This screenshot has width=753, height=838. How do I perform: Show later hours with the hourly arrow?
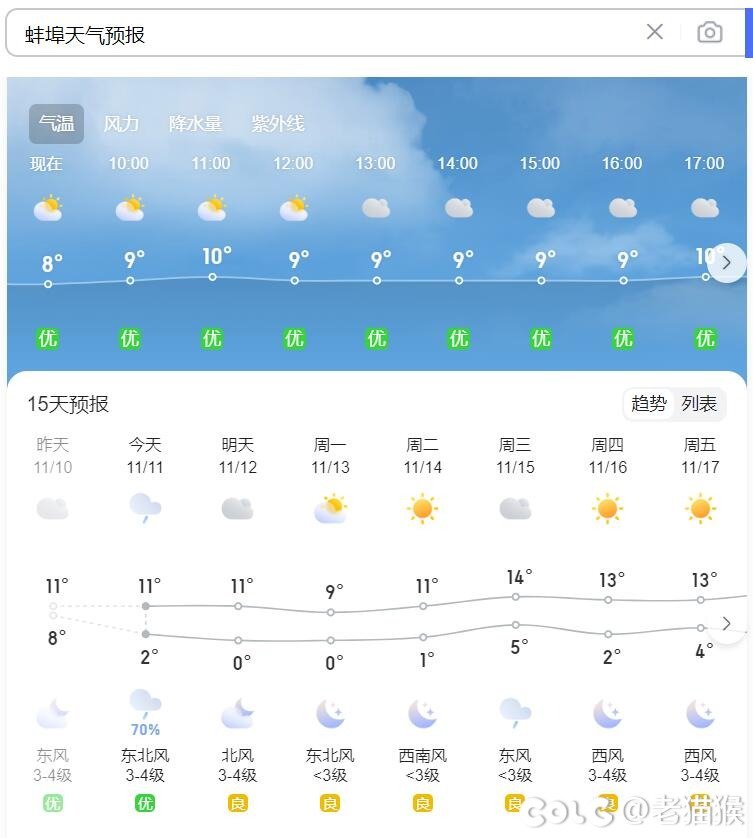click(727, 263)
